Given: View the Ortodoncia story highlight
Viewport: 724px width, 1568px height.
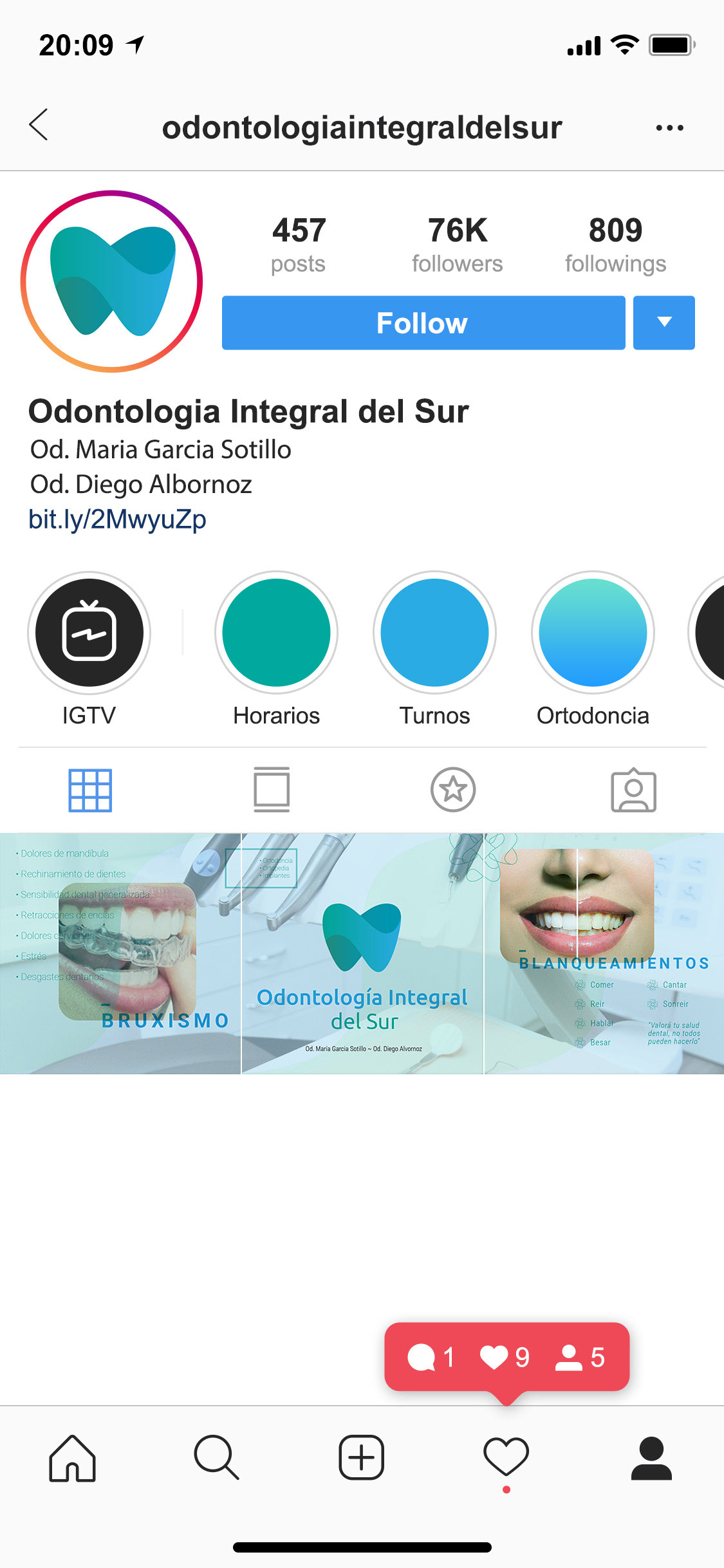Looking at the screenshot, I should tap(593, 633).
